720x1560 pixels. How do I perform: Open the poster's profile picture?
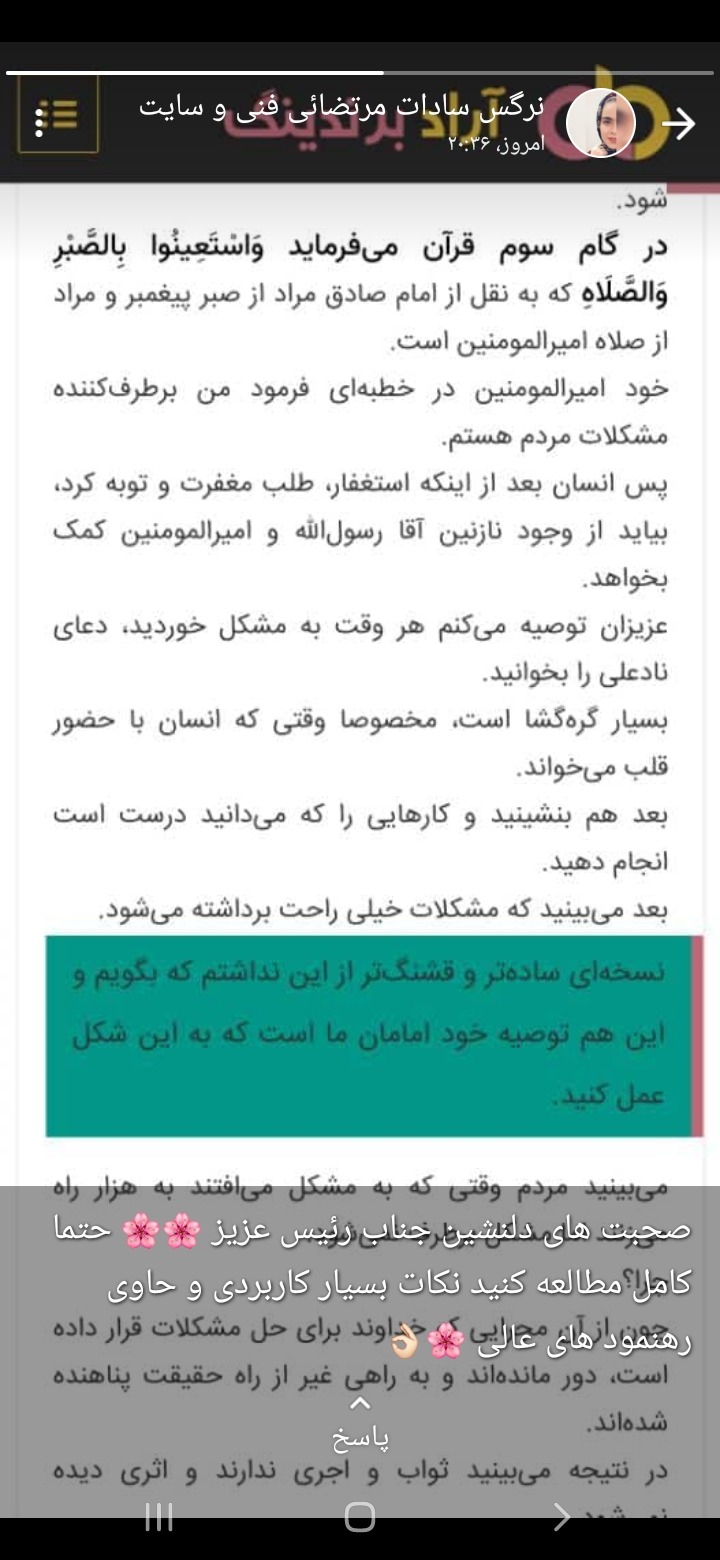600,123
